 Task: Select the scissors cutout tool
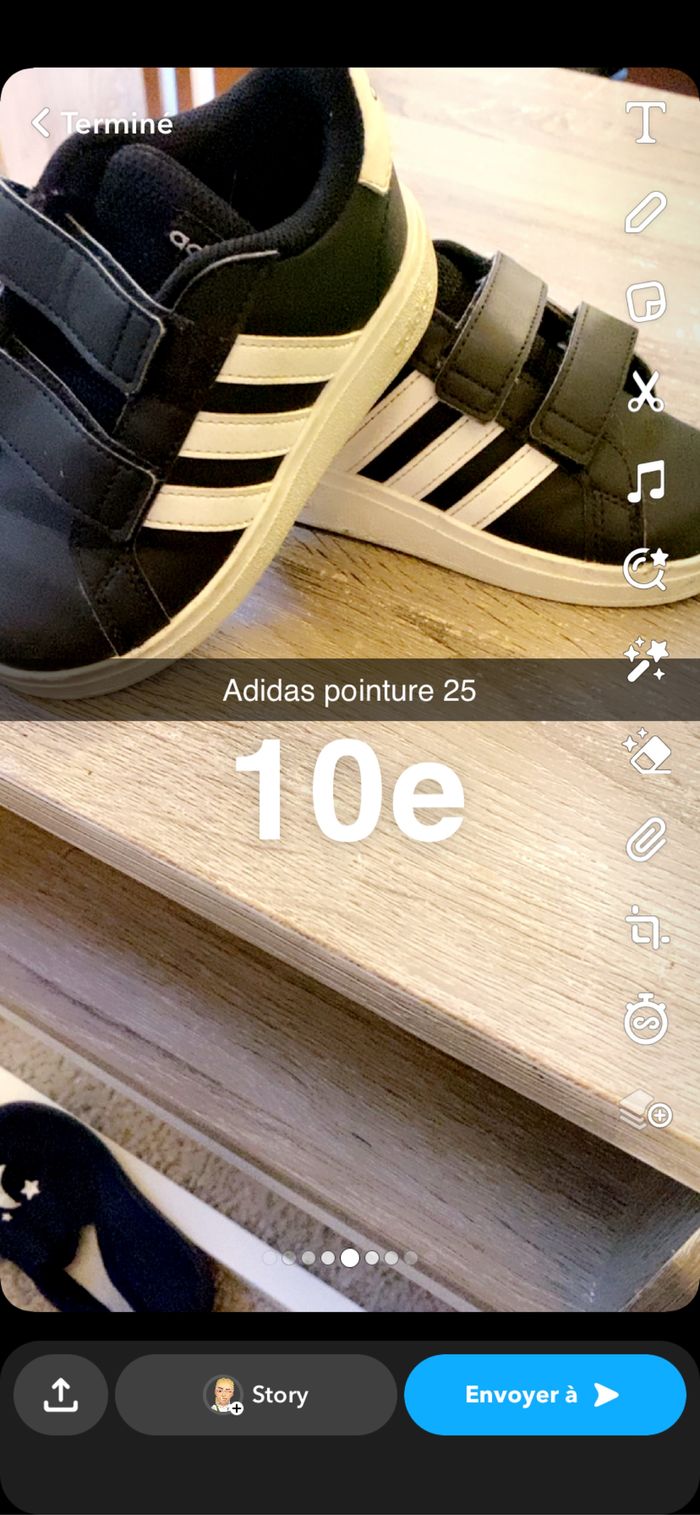click(x=646, y=391)
